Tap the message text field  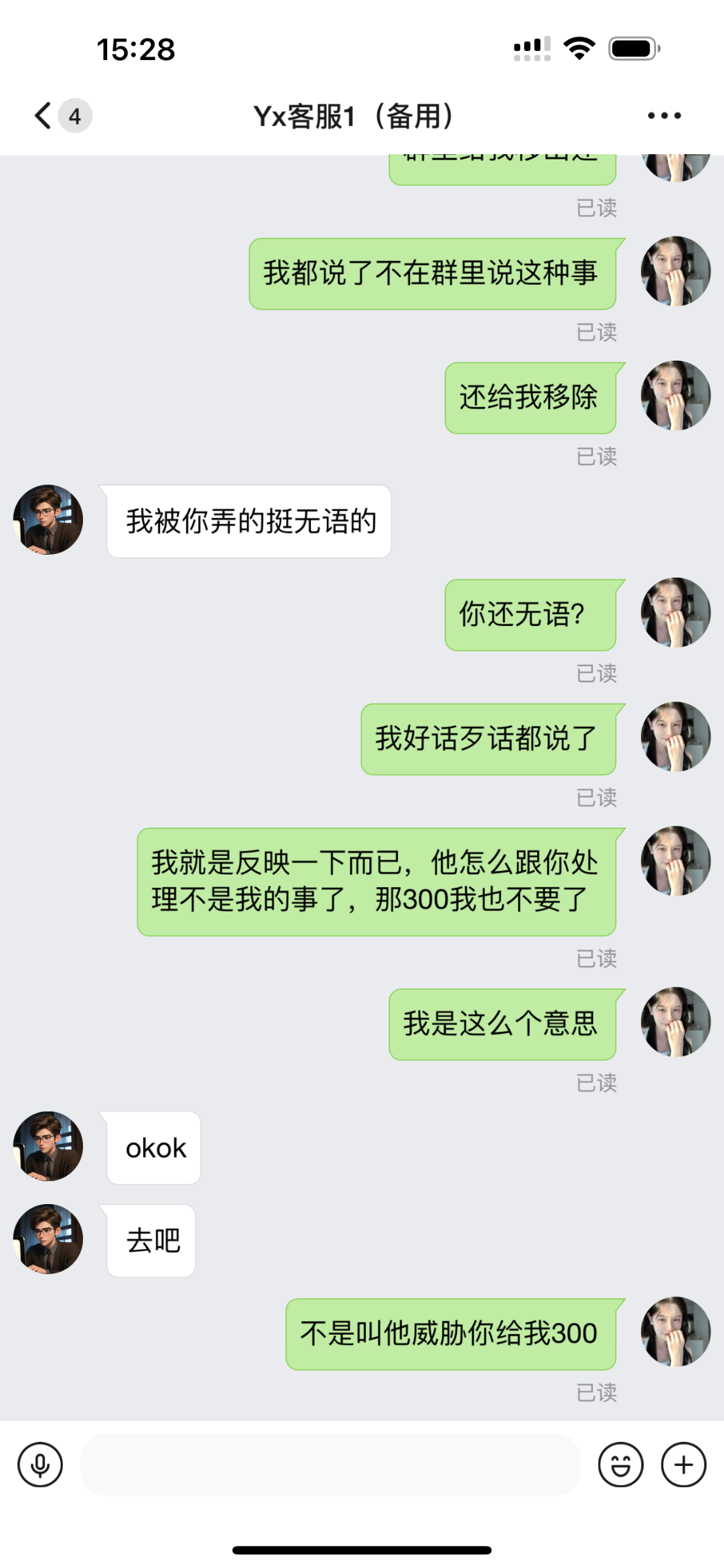pos(330,1465)
